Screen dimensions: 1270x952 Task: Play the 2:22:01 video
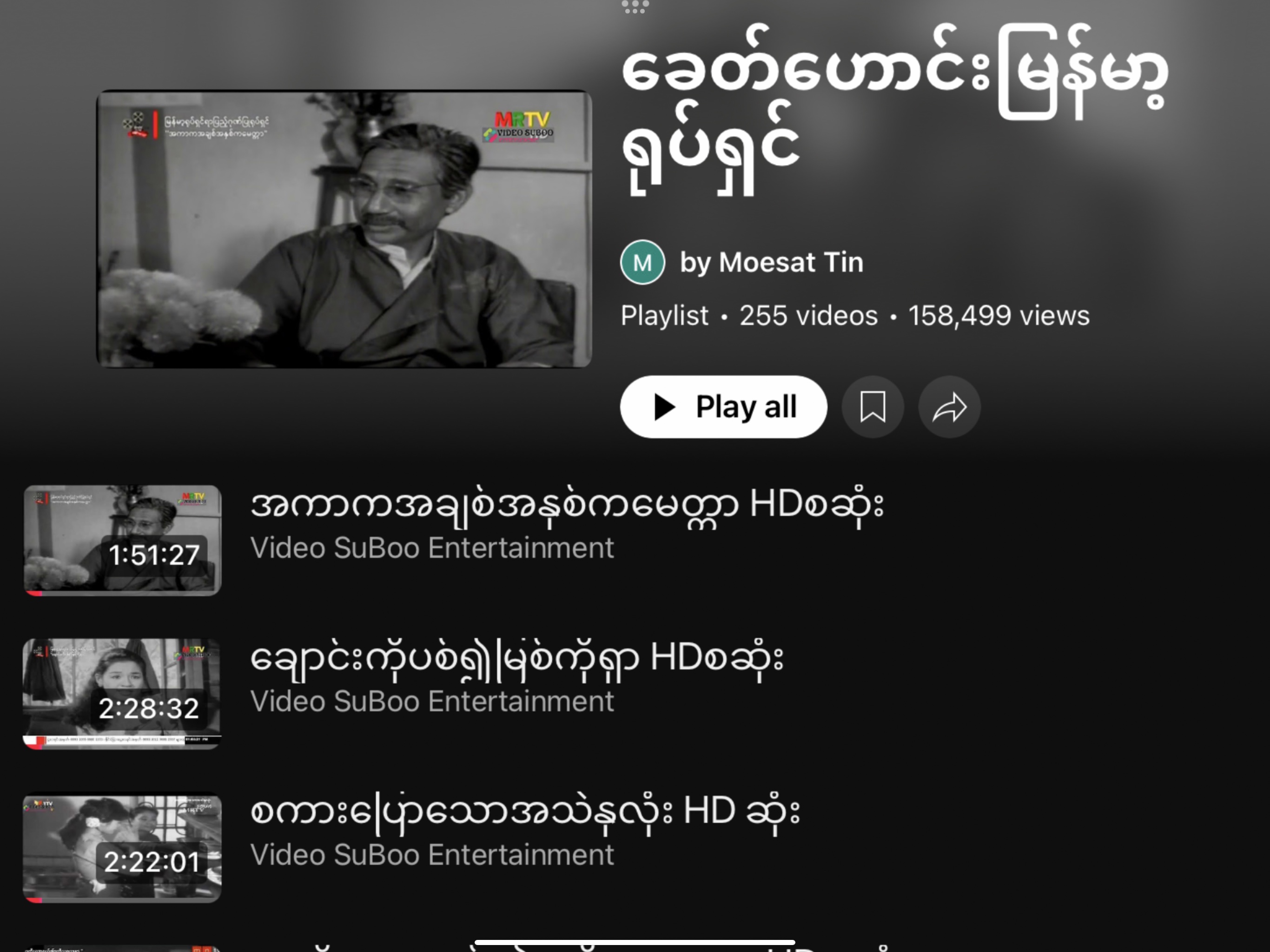(122, 847)
